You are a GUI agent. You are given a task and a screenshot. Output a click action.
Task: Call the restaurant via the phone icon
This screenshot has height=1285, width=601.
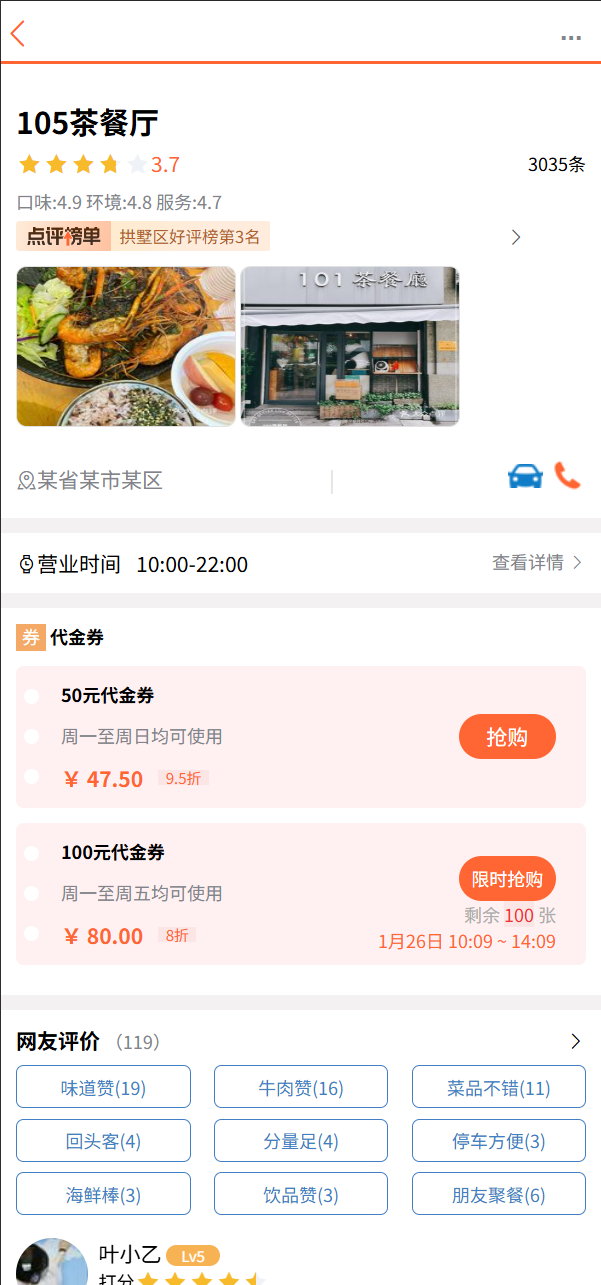(x=568, y=476)
